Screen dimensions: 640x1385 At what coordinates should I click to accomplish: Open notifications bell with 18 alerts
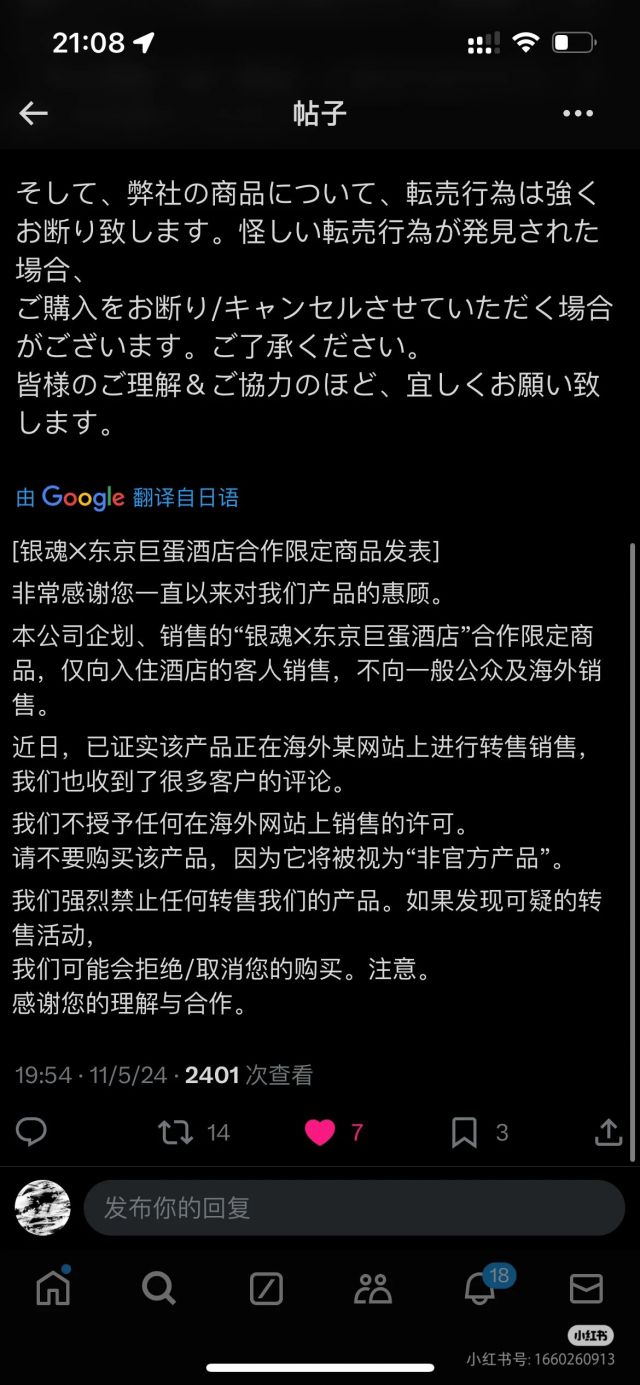tap(480, 1289)
